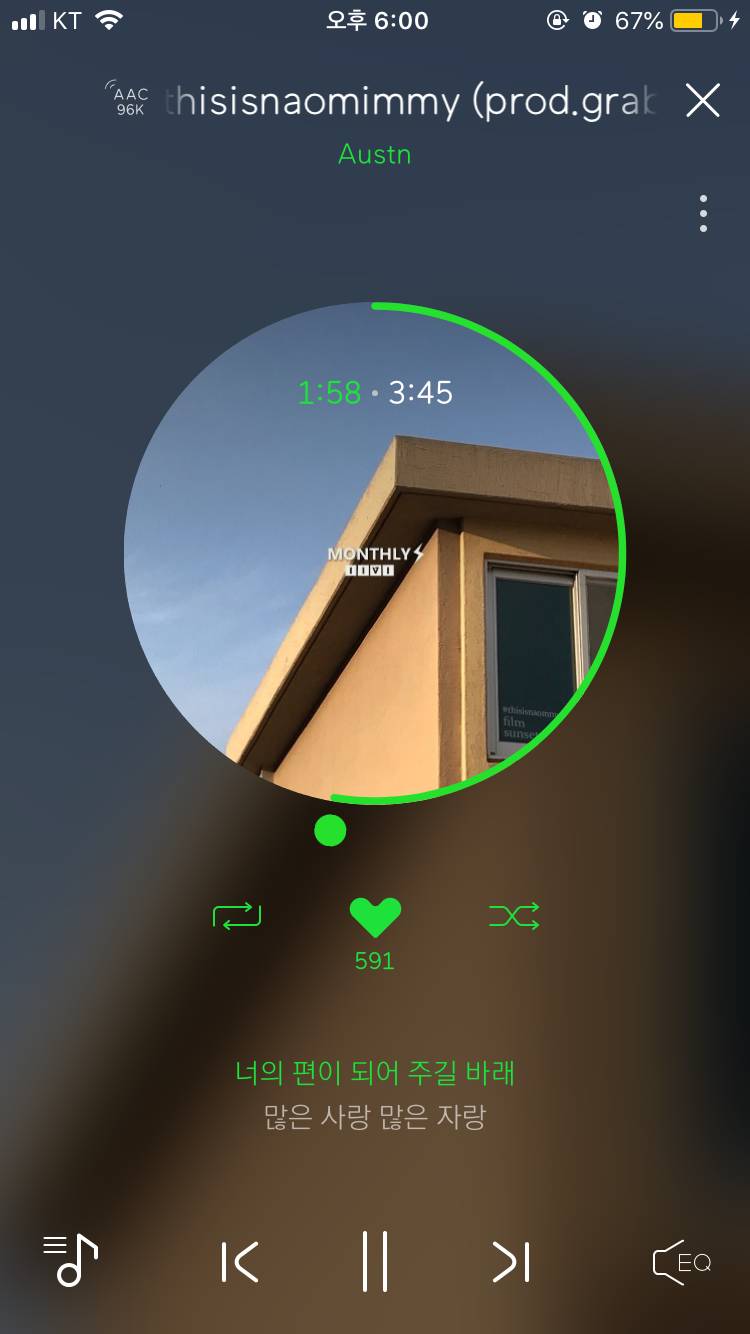750x1334 pixels.
Task: Open full lyrics from the lyric lines
Action: [x=375, y=1095]
